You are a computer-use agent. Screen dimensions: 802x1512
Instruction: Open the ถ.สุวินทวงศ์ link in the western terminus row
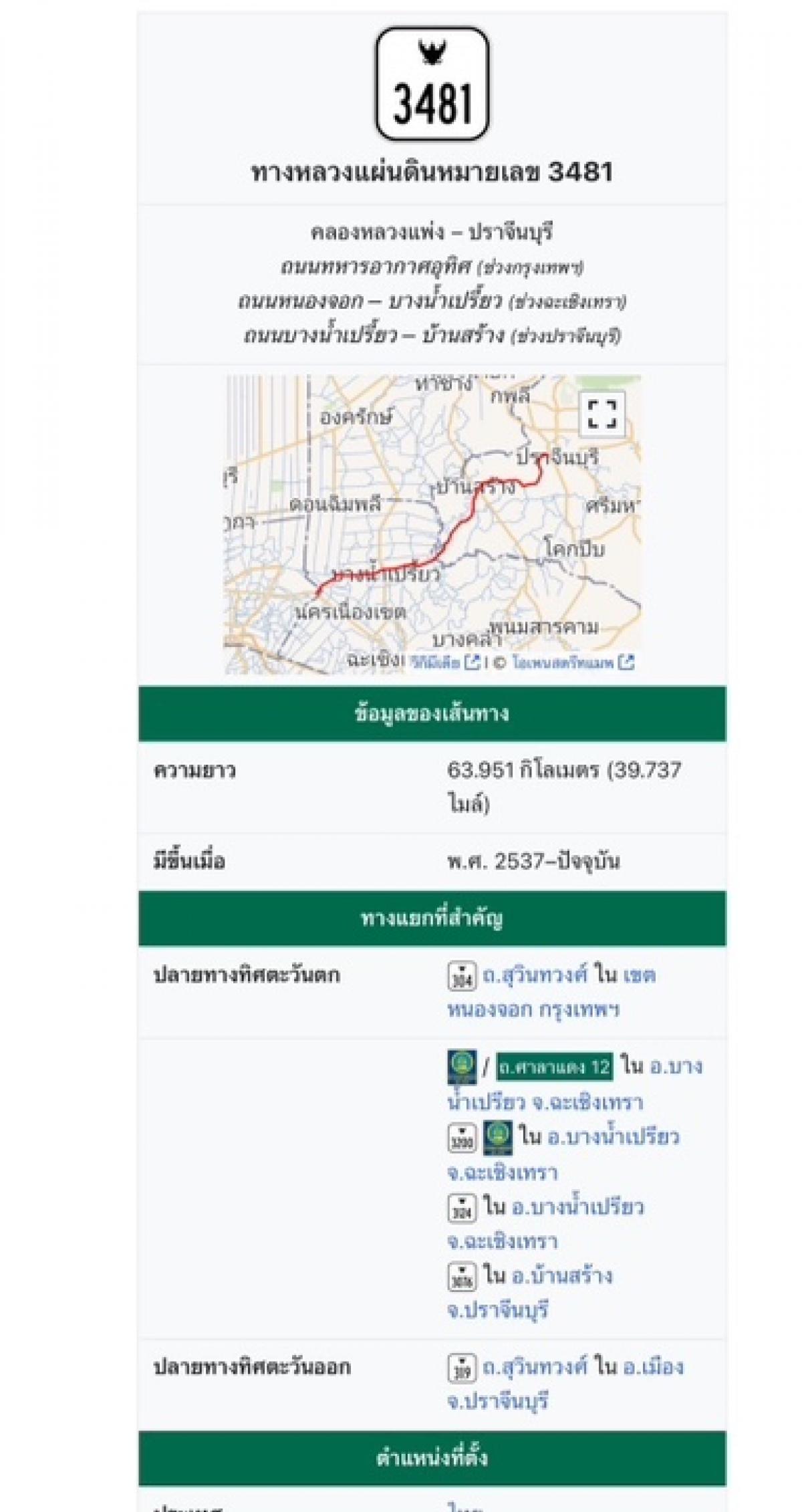(535, 975)
